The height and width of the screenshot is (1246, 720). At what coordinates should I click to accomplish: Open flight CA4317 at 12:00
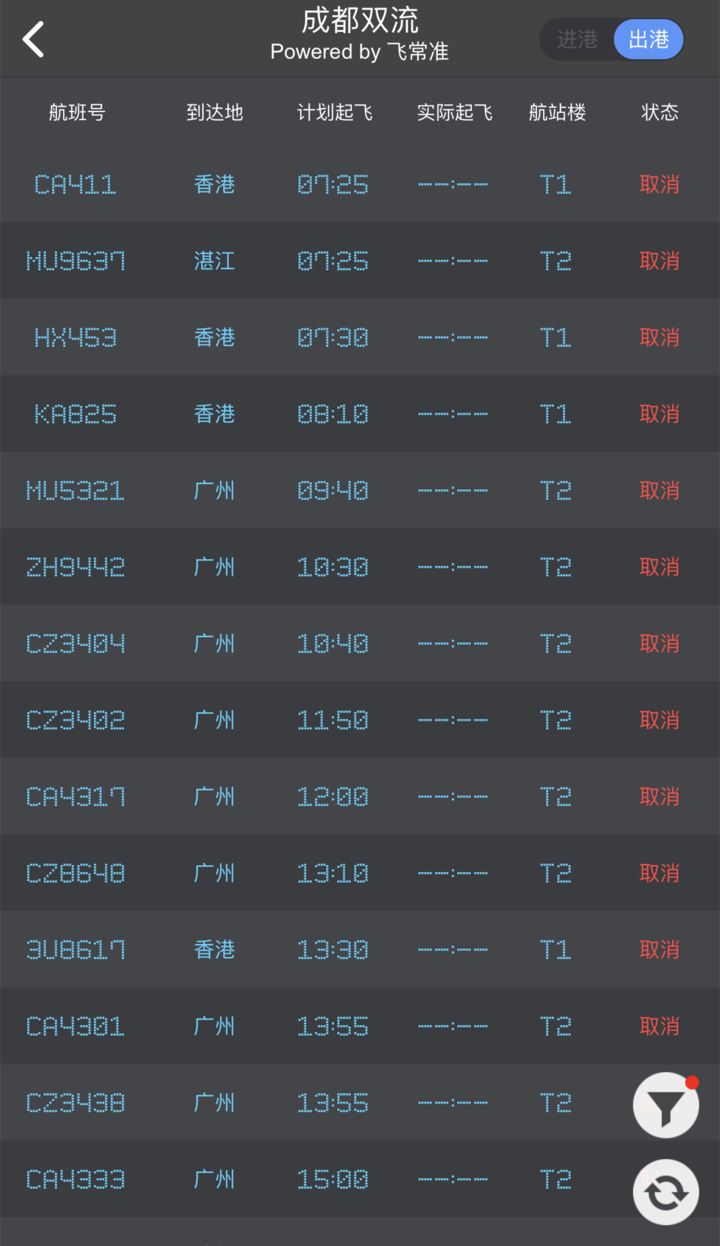(360, 796)
